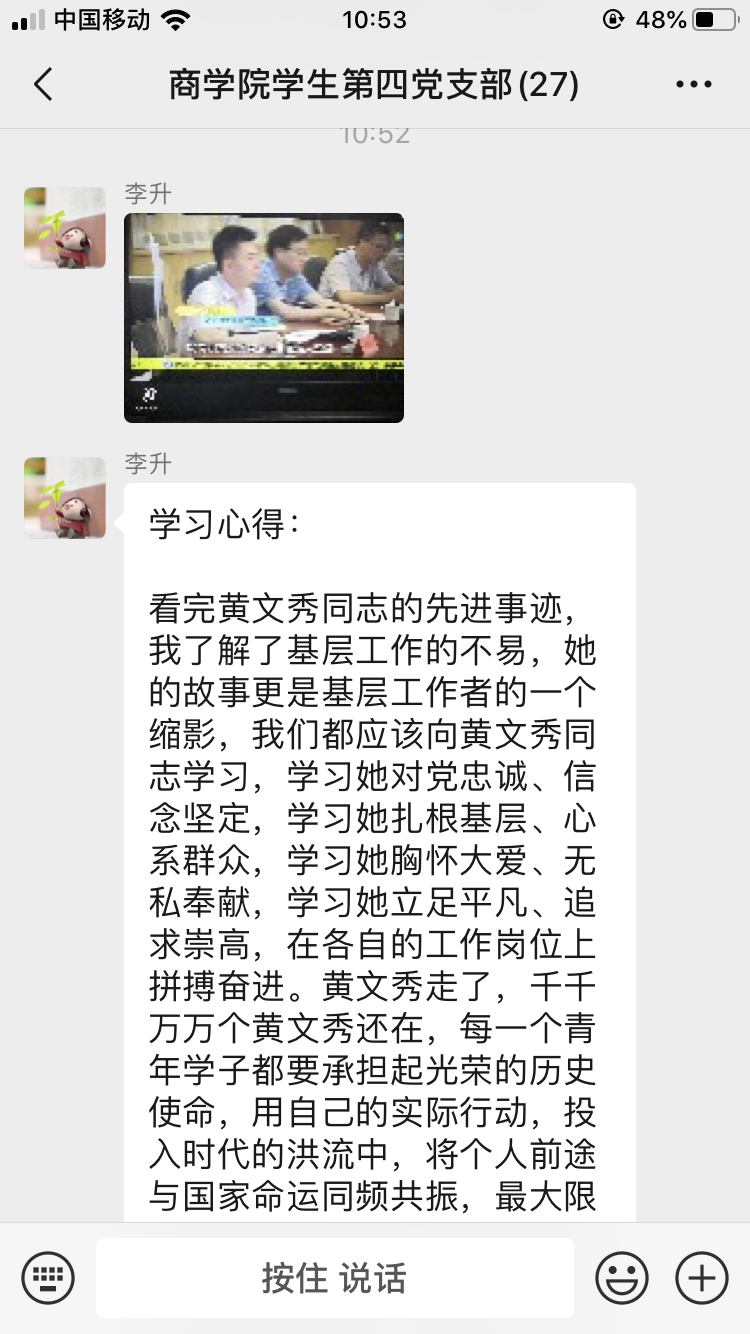Open the plus attachment menu
750x1334 pixels.
[x=701, y=1277]
